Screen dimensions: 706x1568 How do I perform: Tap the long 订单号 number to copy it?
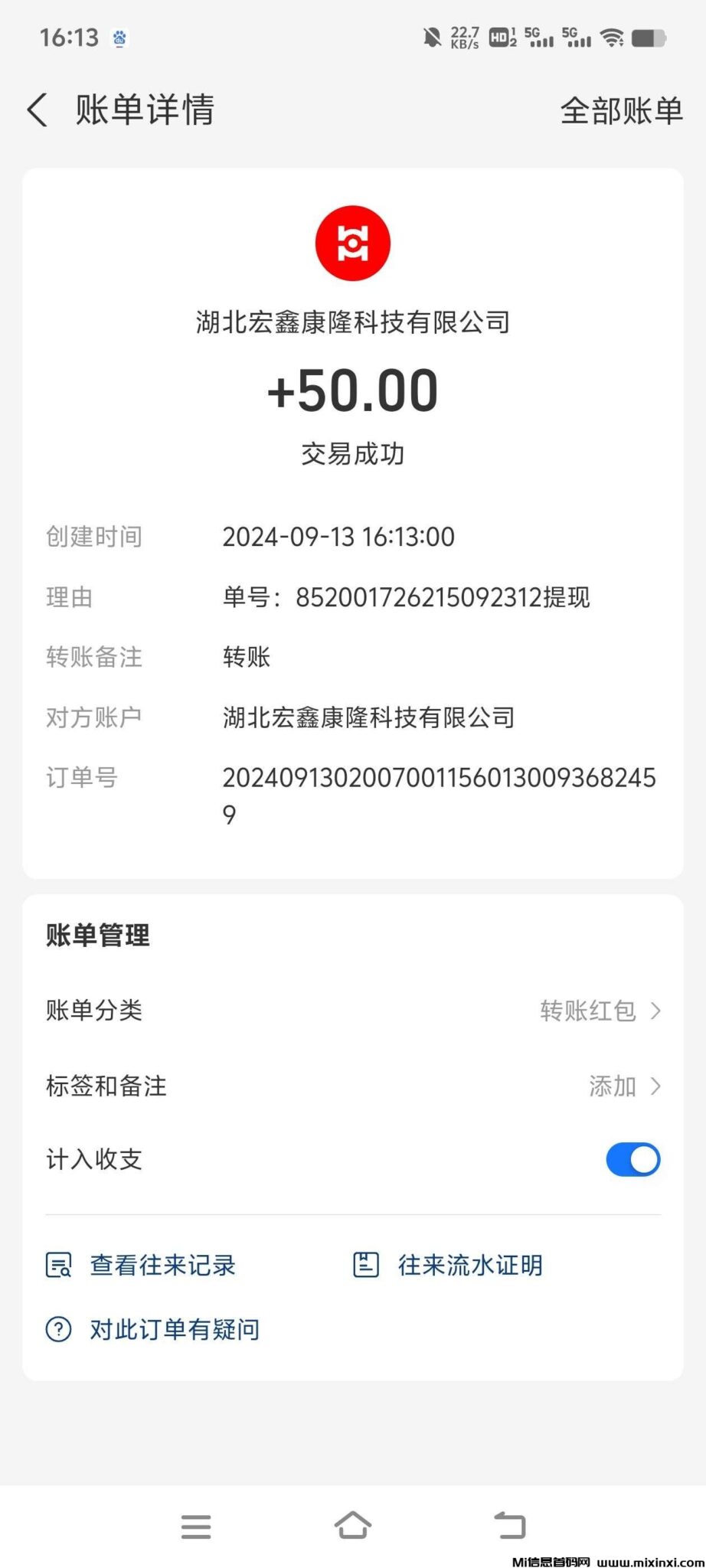[x=440, y=777]
